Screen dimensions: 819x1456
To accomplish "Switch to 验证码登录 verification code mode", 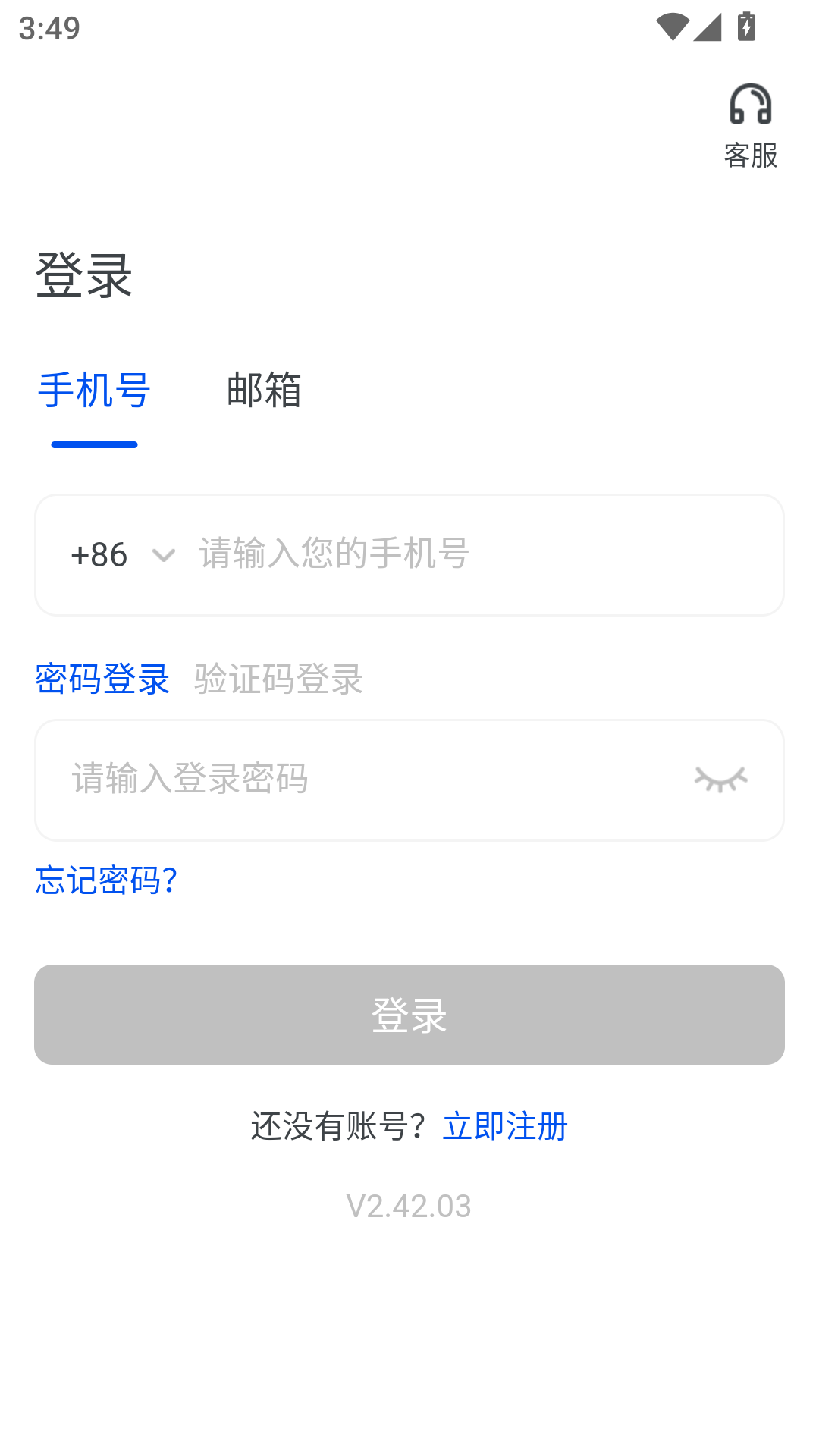I will coord(278,681).
